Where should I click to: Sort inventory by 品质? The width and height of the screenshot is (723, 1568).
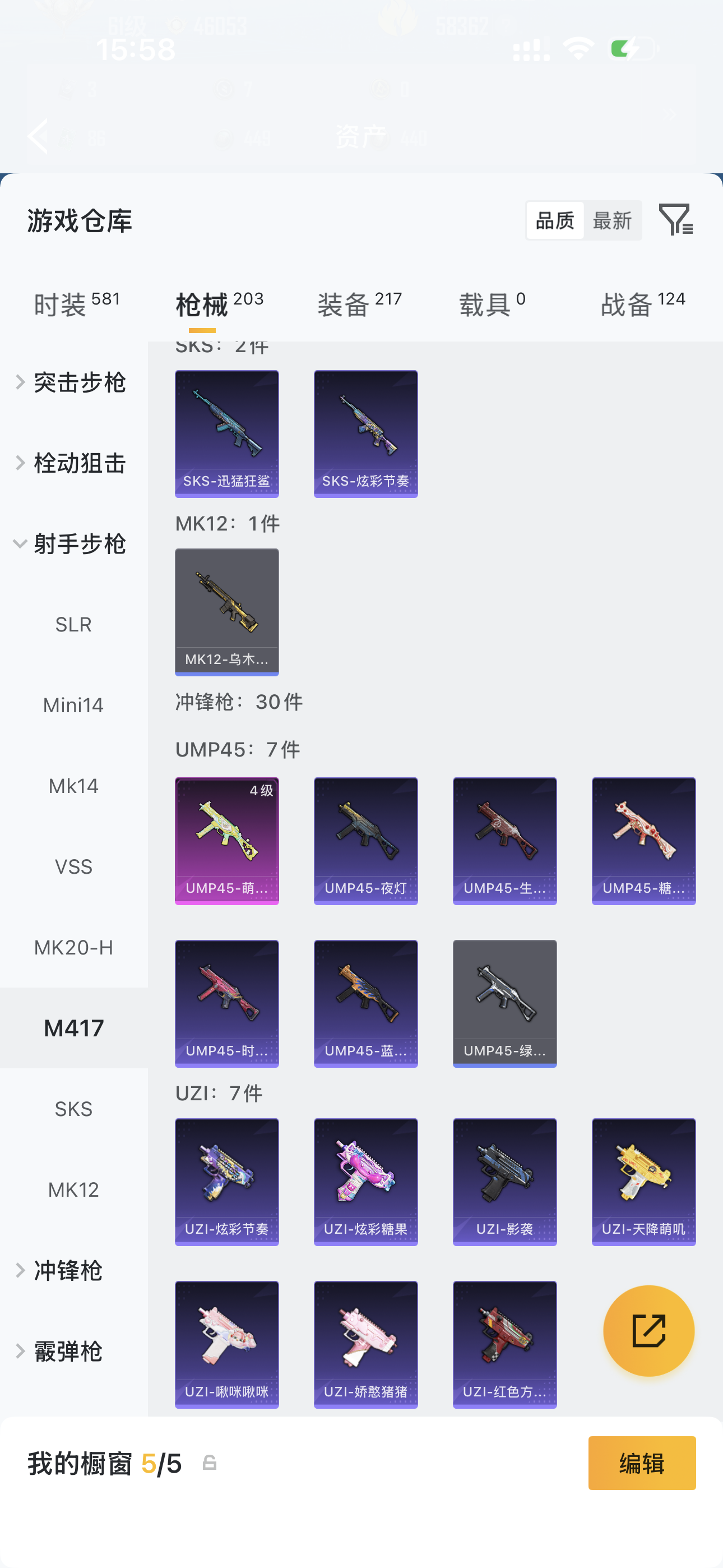(x=555, y=220)
